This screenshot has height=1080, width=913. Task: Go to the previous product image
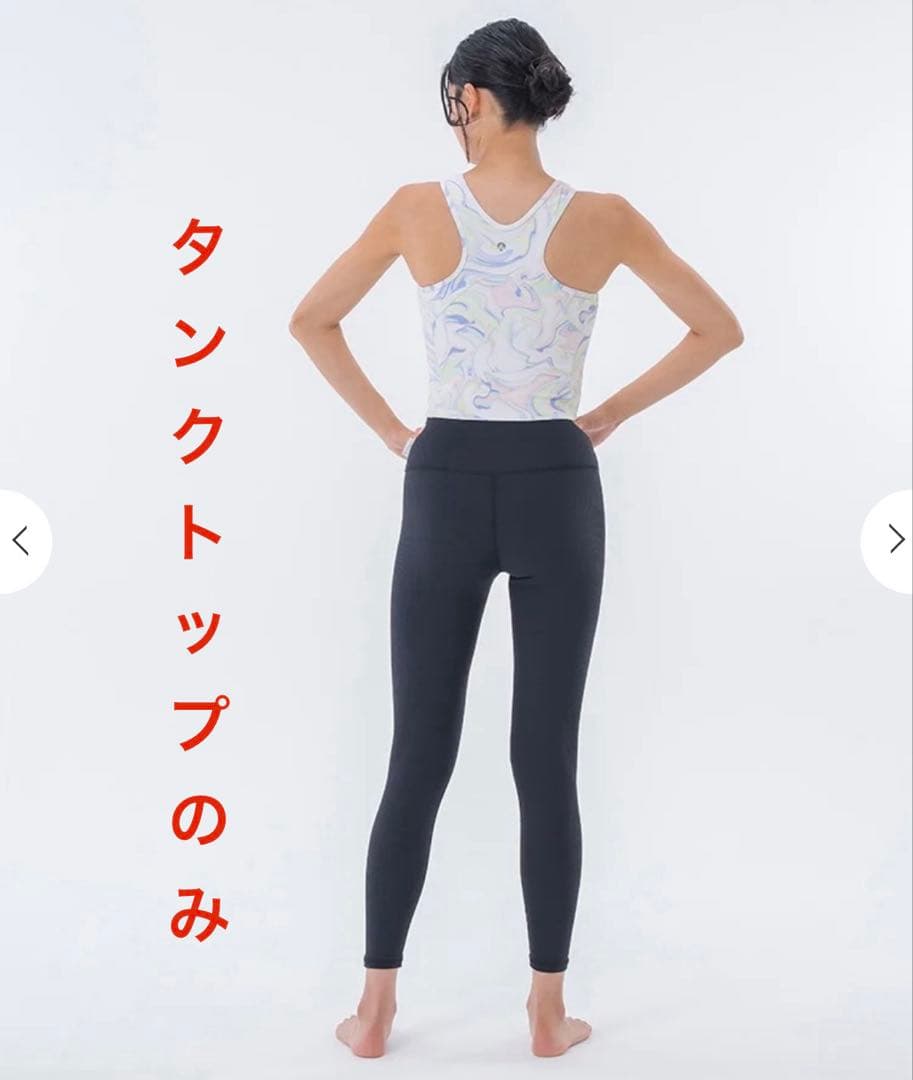click(x=20, y=541)
